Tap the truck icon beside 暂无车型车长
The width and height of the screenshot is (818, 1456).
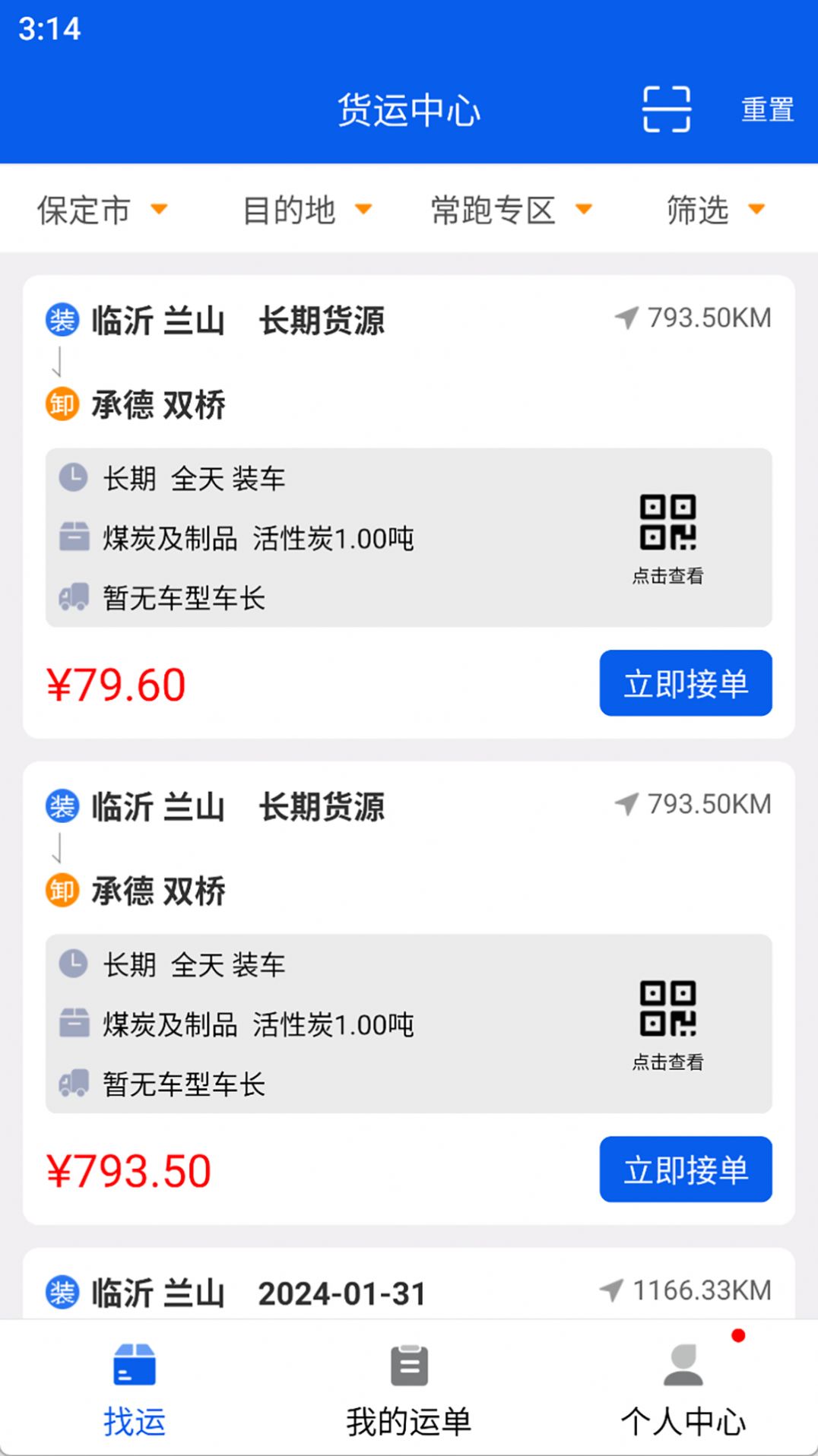tap(72, 597)
